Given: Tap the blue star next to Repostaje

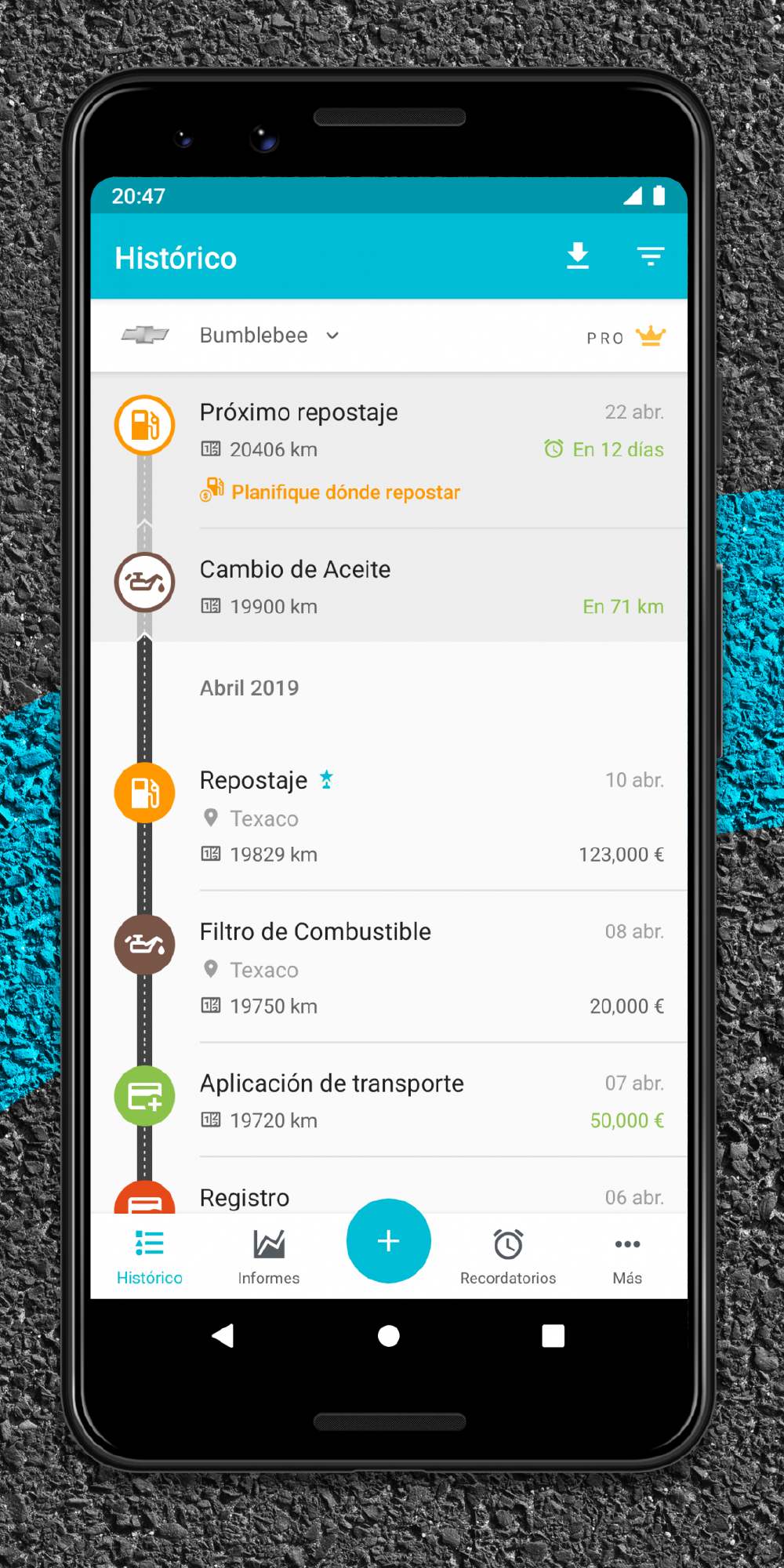Looking at the screenshot, I should [326, 779].
